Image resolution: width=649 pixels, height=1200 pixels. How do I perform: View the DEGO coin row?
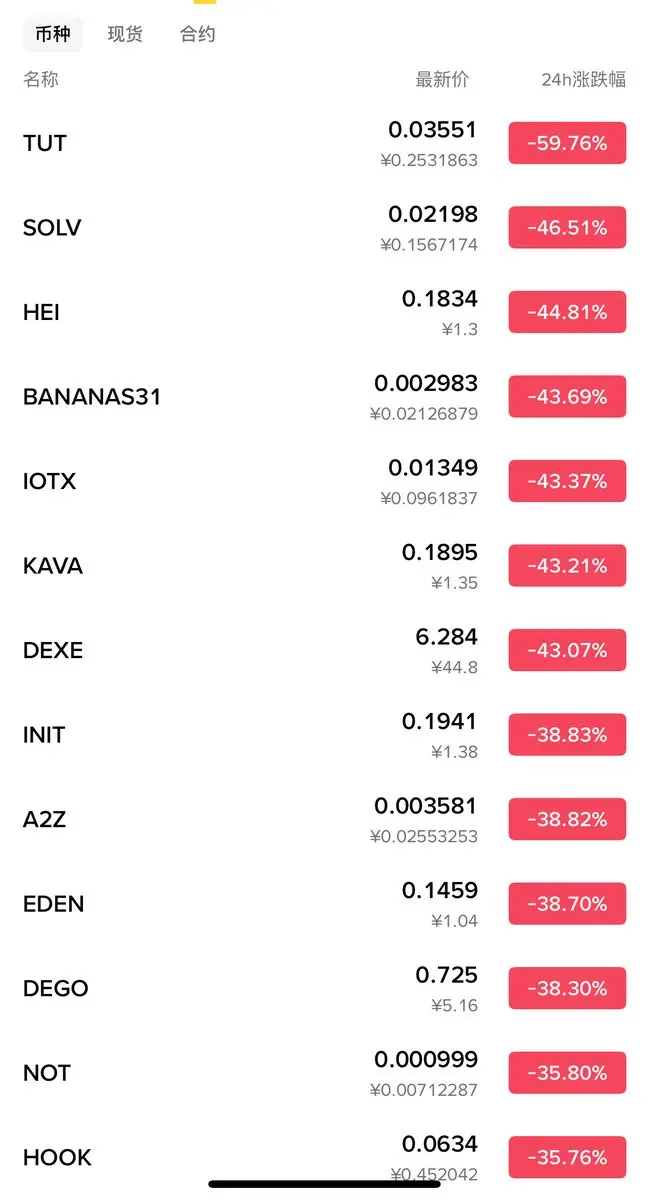pyautogui.click(x=55, y=988)
